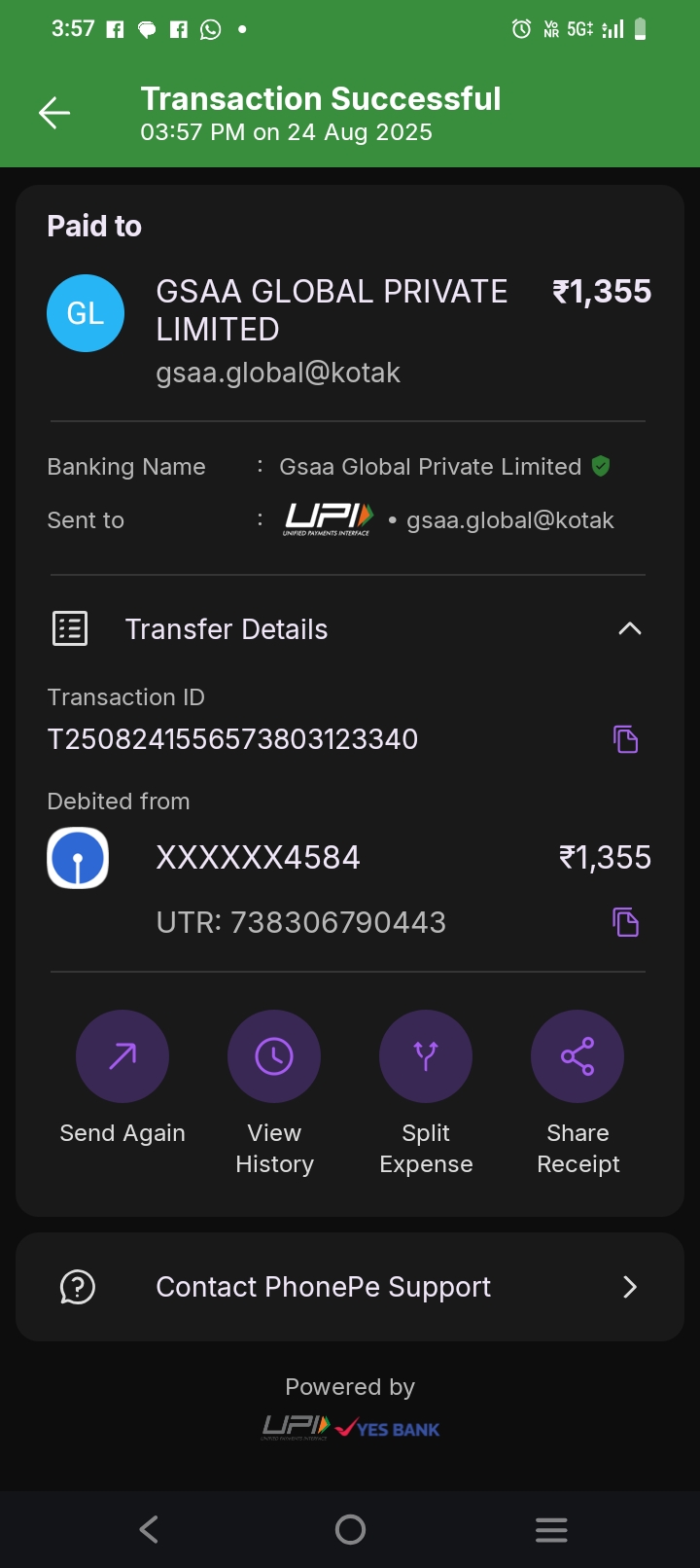Open Contact PhonePe Support
700x1568 pixels.
pos(350,1287)
